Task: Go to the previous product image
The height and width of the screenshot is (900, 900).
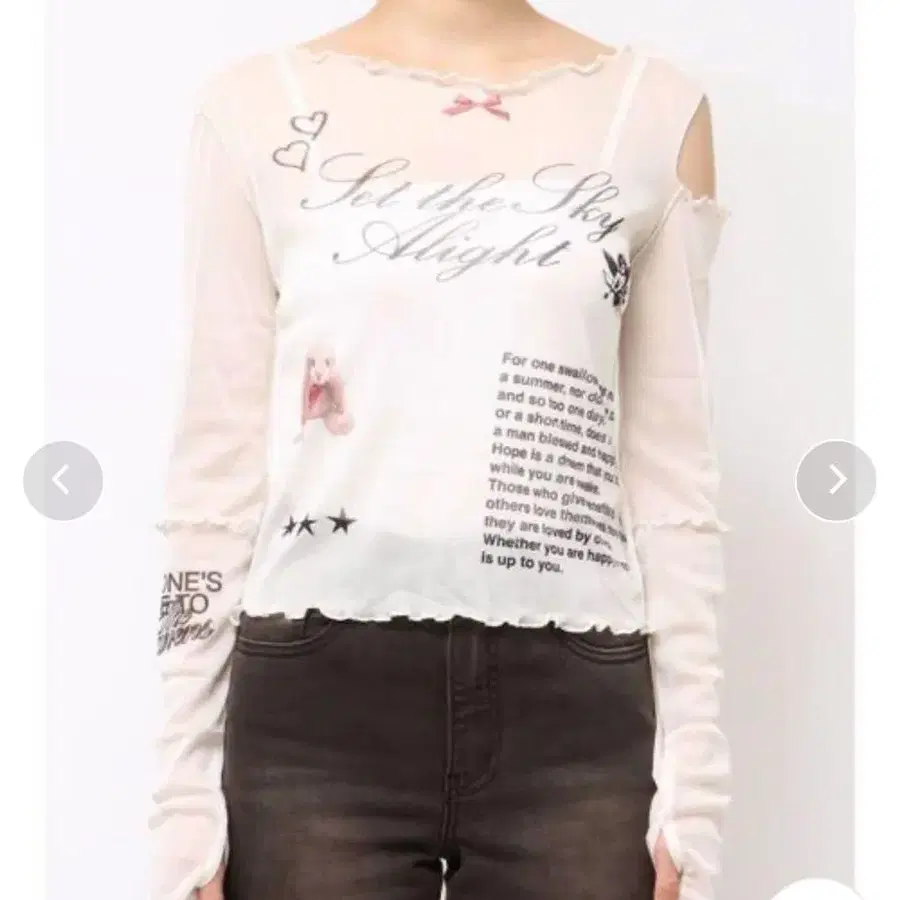Action: [63, 480]
